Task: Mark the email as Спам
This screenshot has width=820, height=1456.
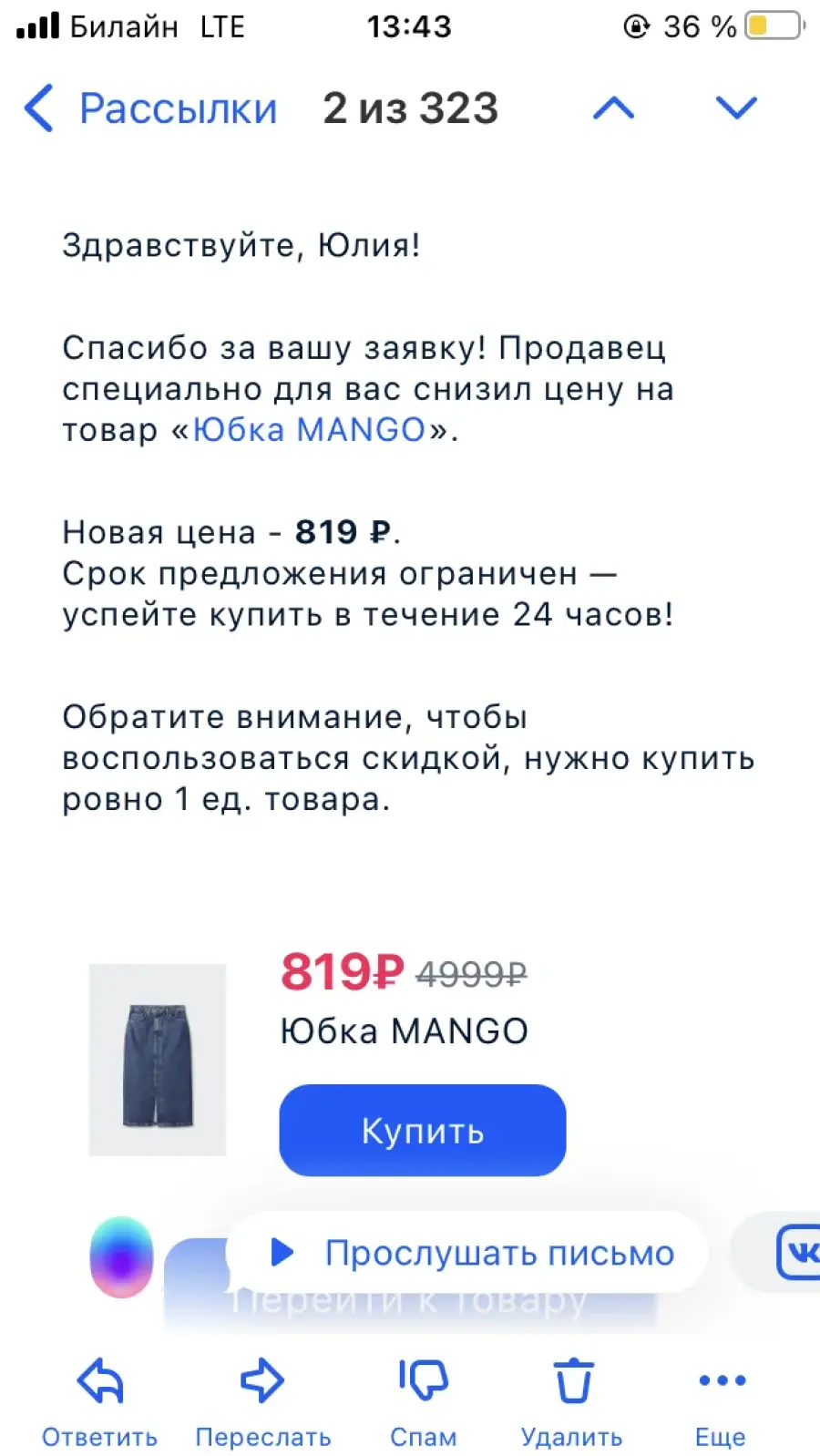Action: pos(423,1403)
